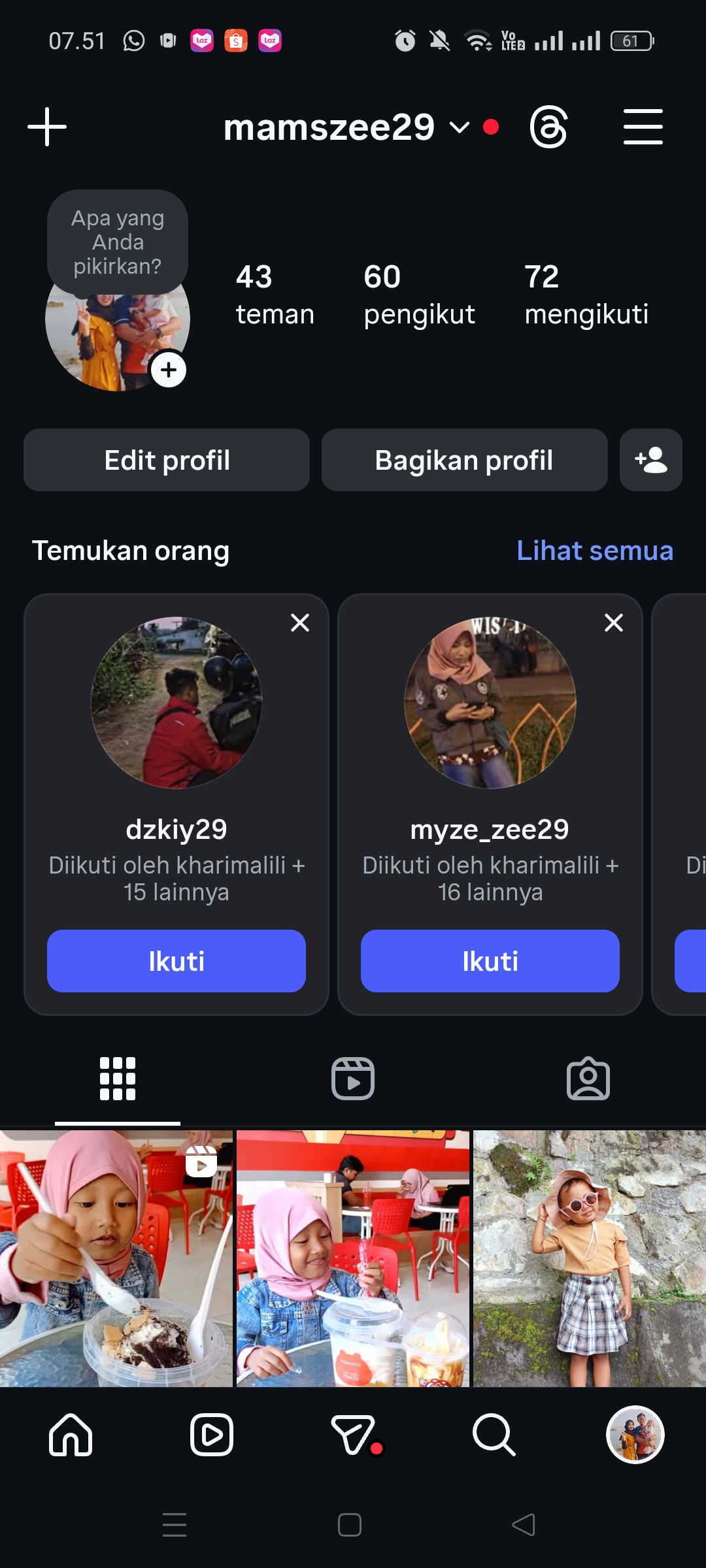The height and width of the screenshot is (1568, 706).
Task: Open the post of girl in sunglasses
Action: (x=590, y=1258)
